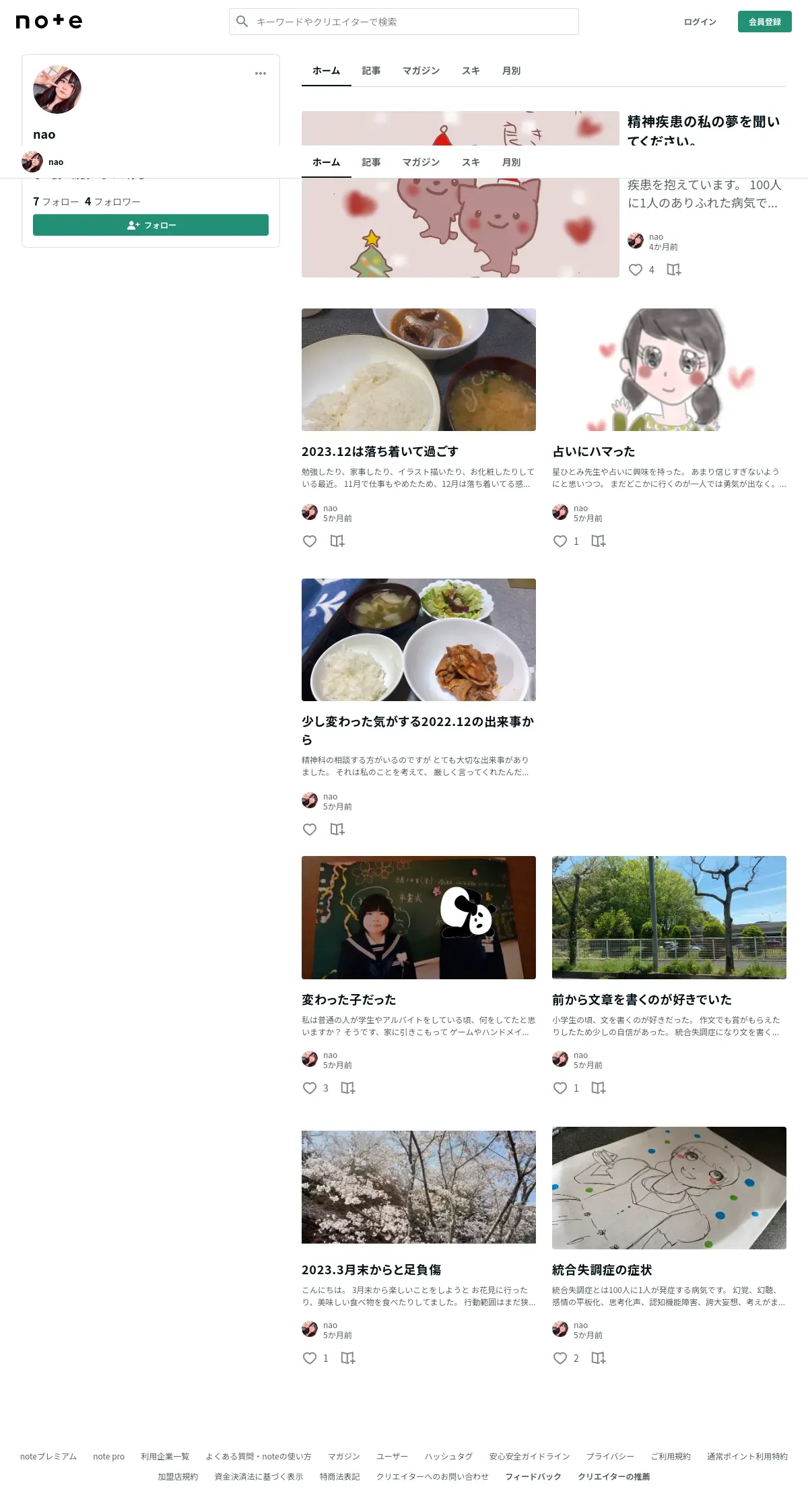Open the keyword and creator search field
The height and width of the screenshot is (1512, 808).
pos(404,22)
